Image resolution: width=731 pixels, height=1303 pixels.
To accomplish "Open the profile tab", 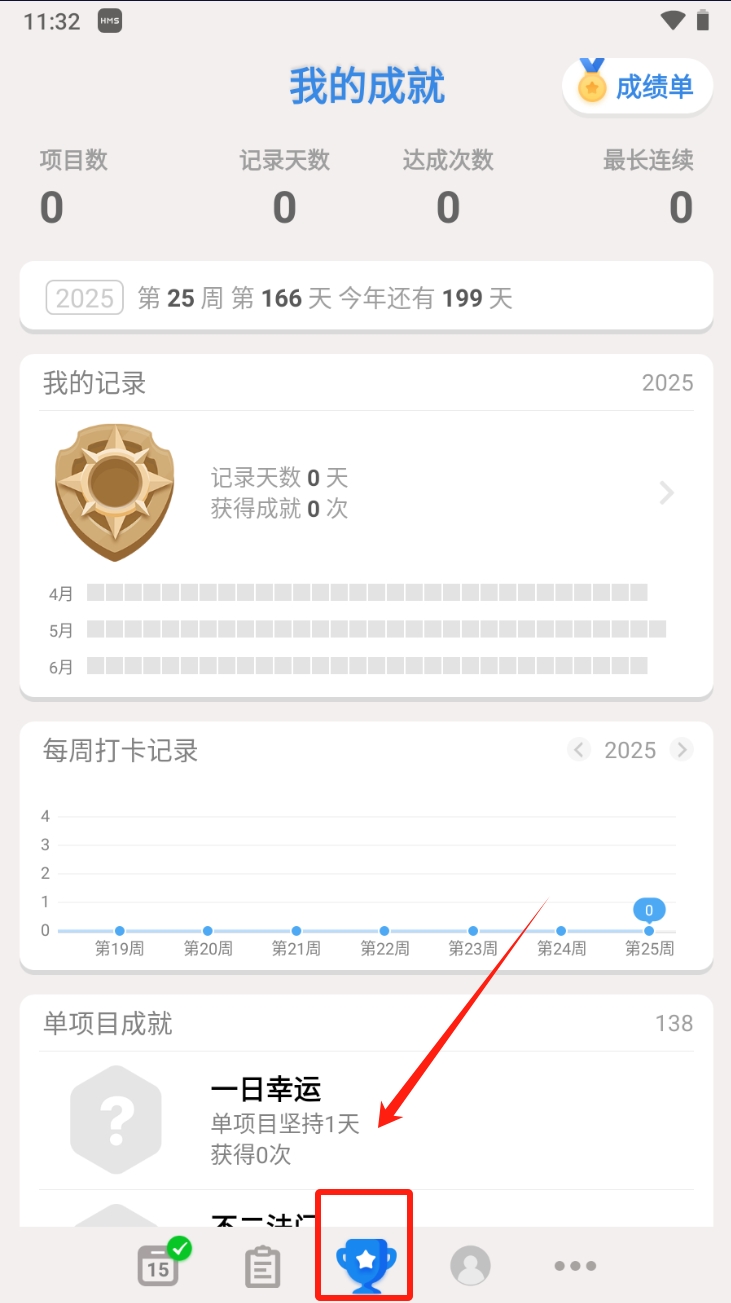I will coord(470,1266).
